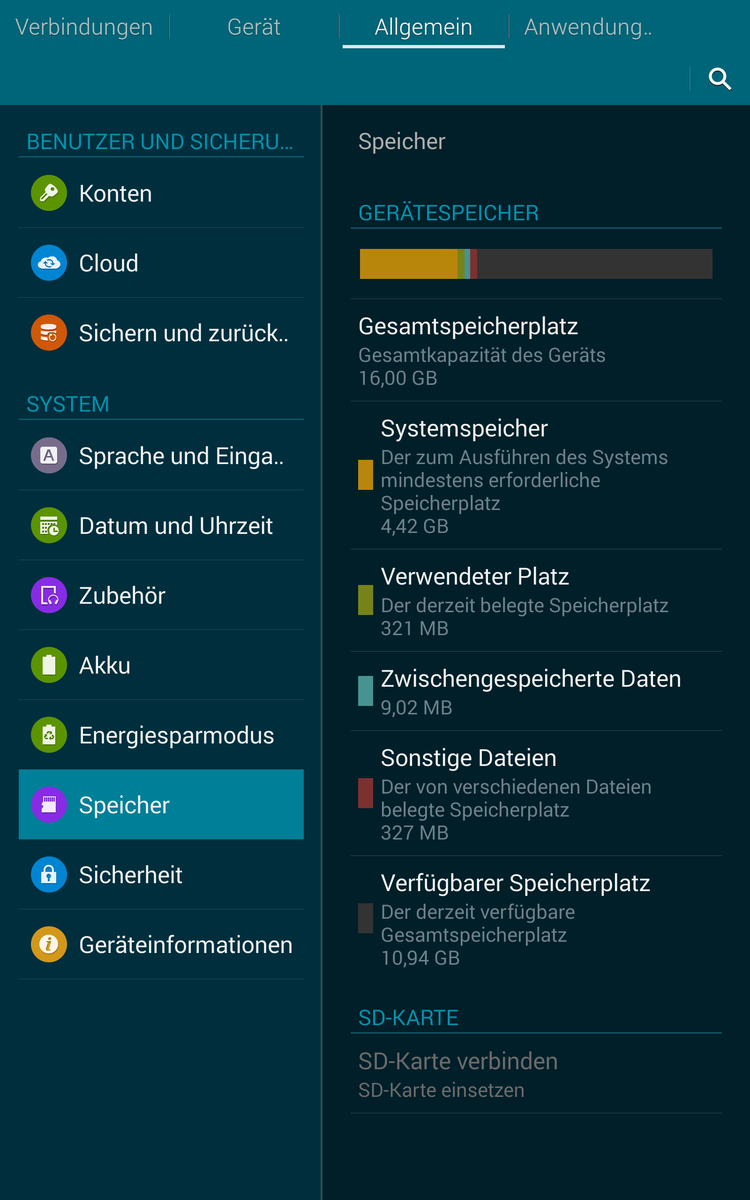Screen dimensions: 750x1200
Task: Switch to the Anwendungen tab
Action: click(588, 27)
